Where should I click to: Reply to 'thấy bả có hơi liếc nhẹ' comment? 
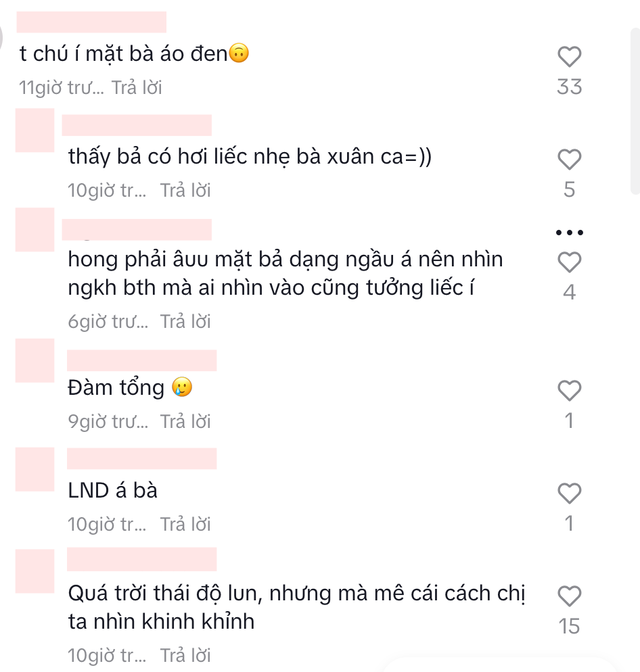186,189
